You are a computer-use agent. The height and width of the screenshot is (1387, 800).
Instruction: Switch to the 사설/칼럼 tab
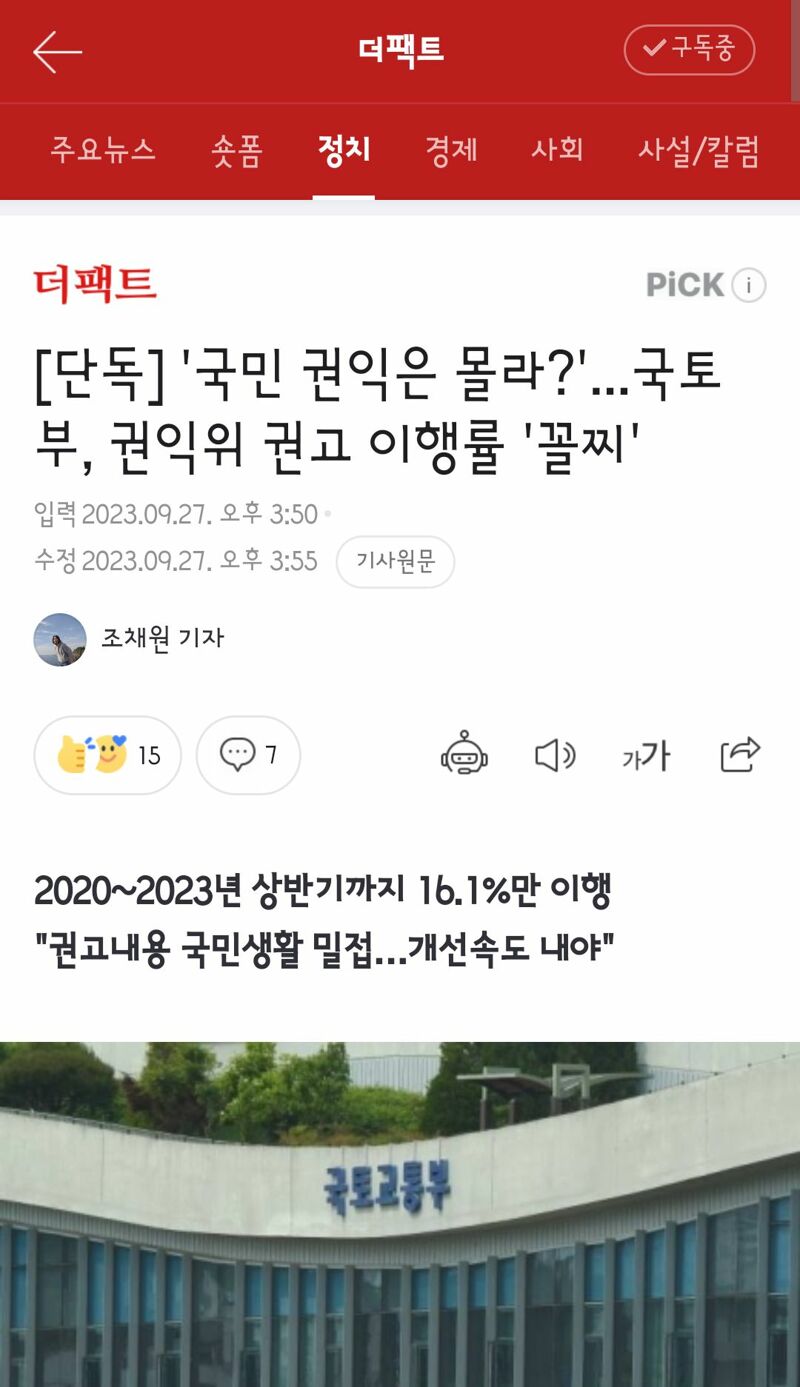(699, 150)
